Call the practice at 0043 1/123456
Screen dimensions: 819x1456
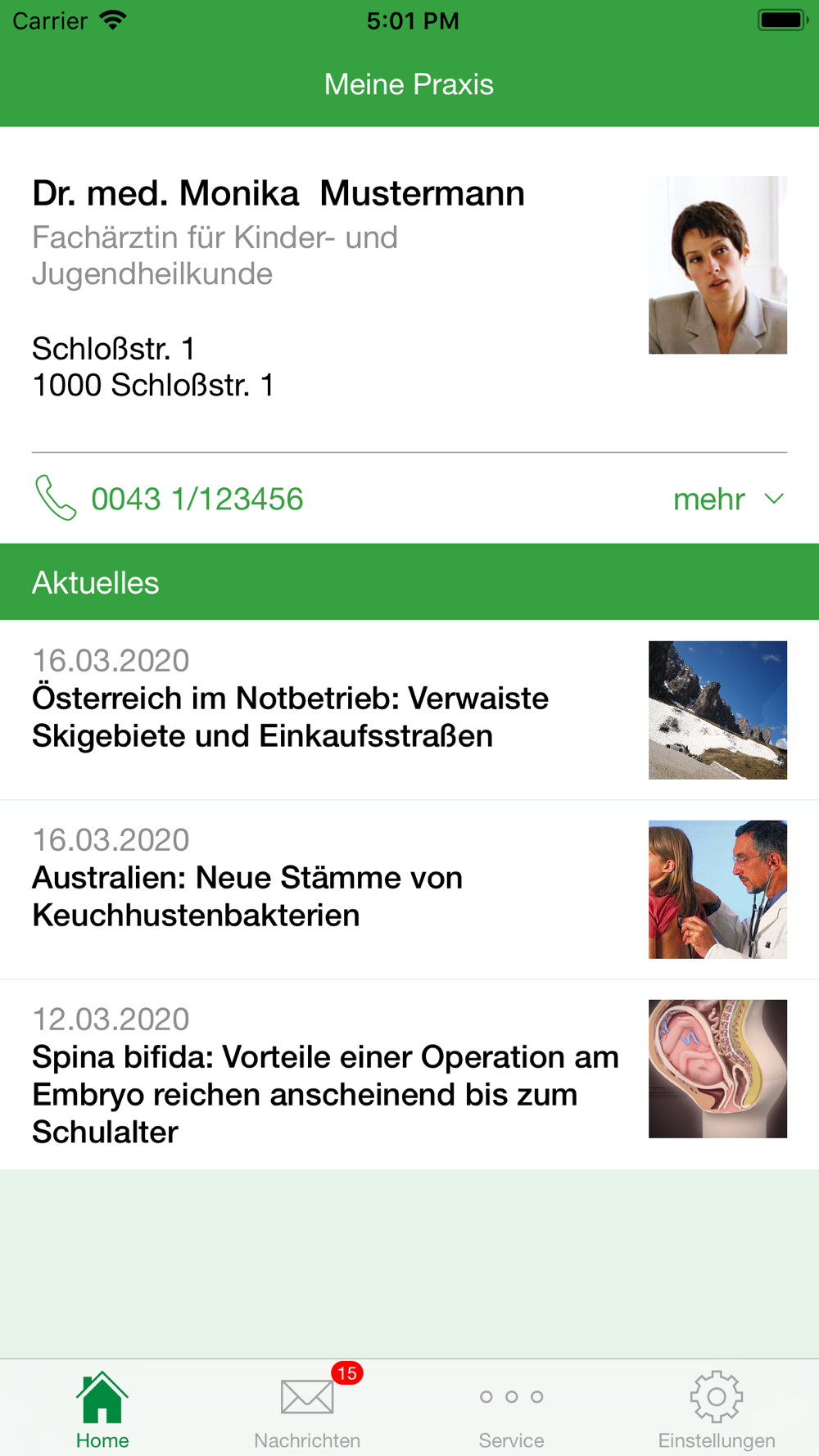tap(197, 499)
